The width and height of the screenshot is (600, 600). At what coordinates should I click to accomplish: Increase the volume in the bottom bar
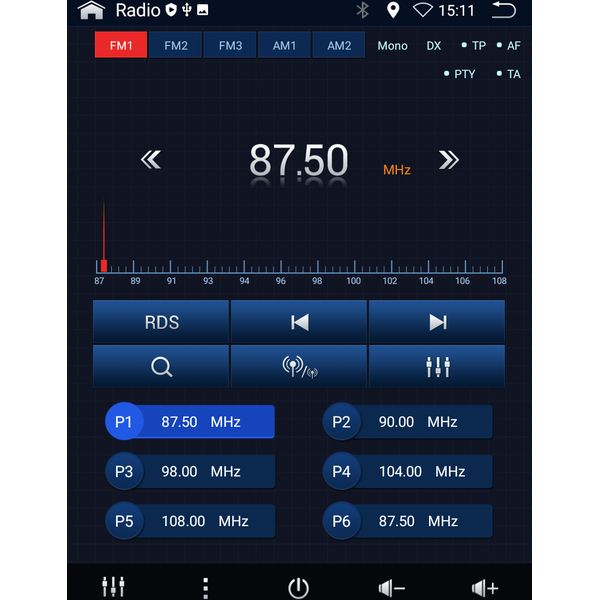click(x=485, y=588)
